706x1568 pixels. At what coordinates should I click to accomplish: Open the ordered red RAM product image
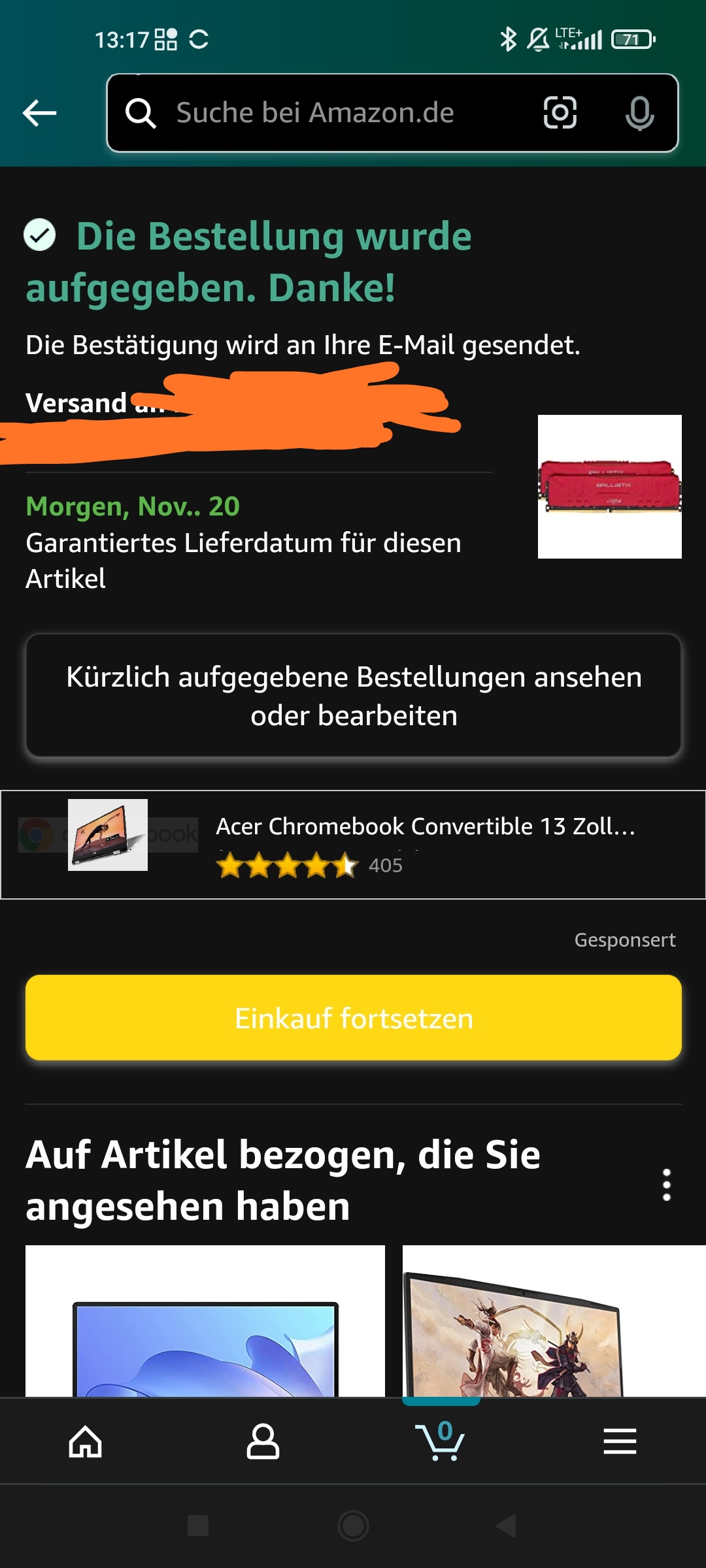(609, 487)
